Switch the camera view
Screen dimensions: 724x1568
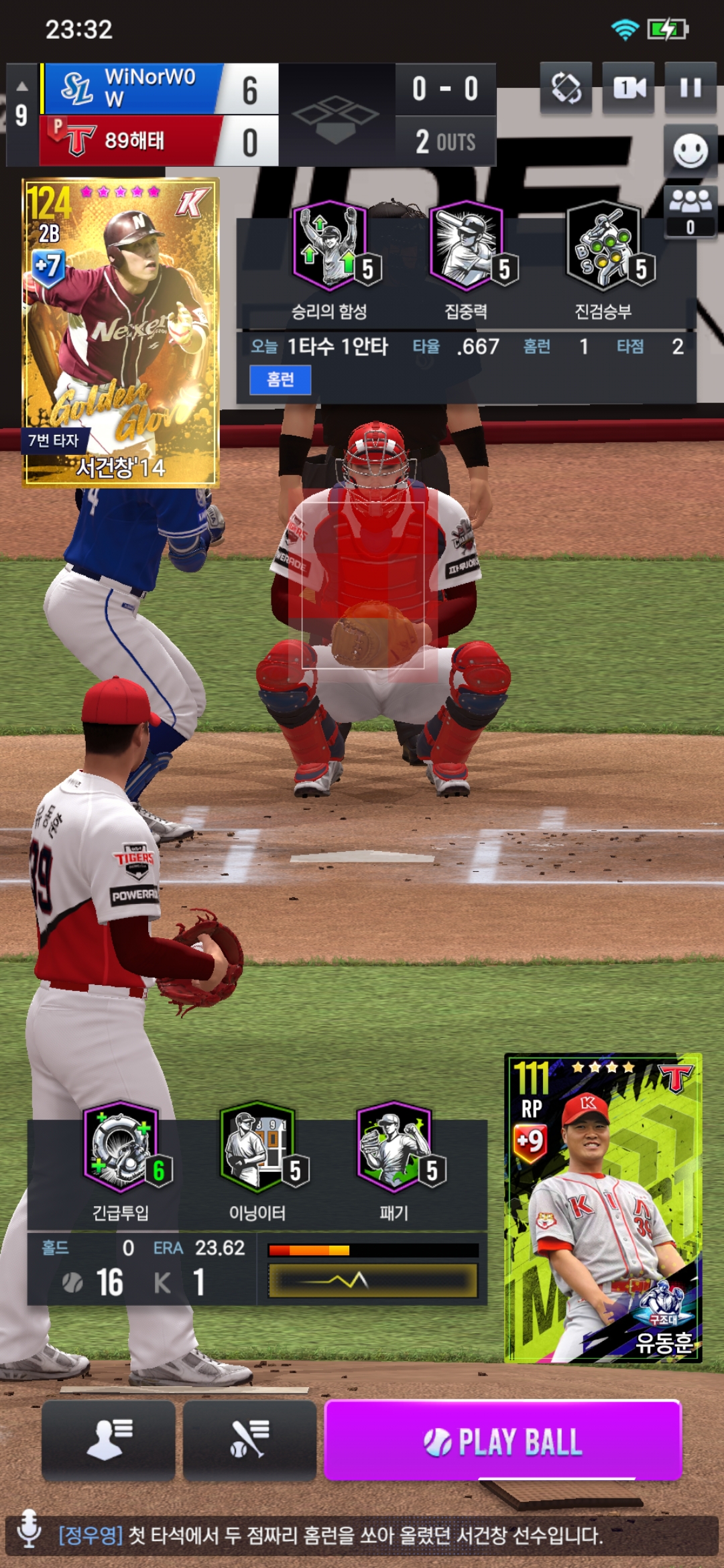(x=628, y=88)
